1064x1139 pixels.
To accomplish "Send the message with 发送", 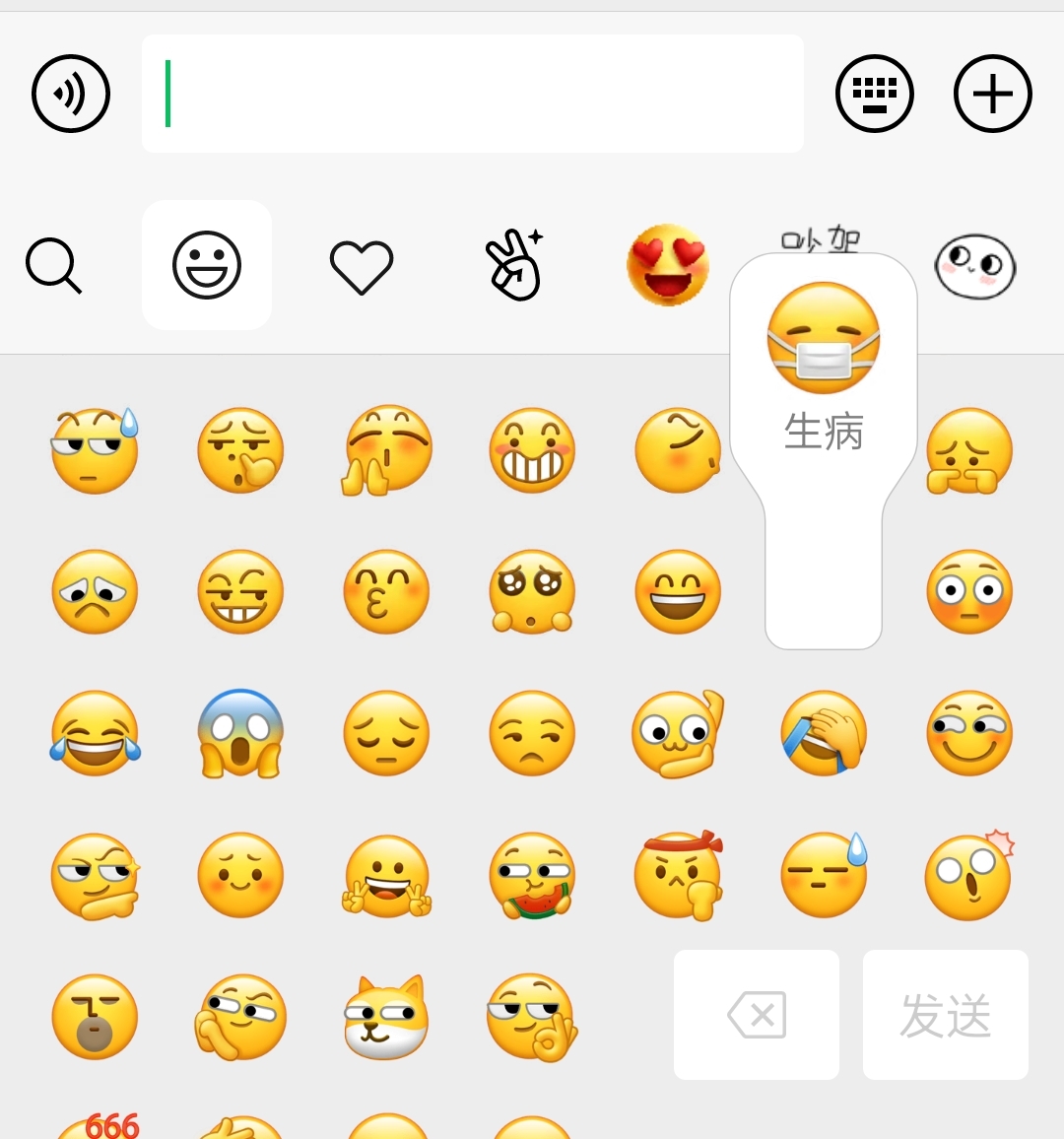I will tap(945, 1015).
